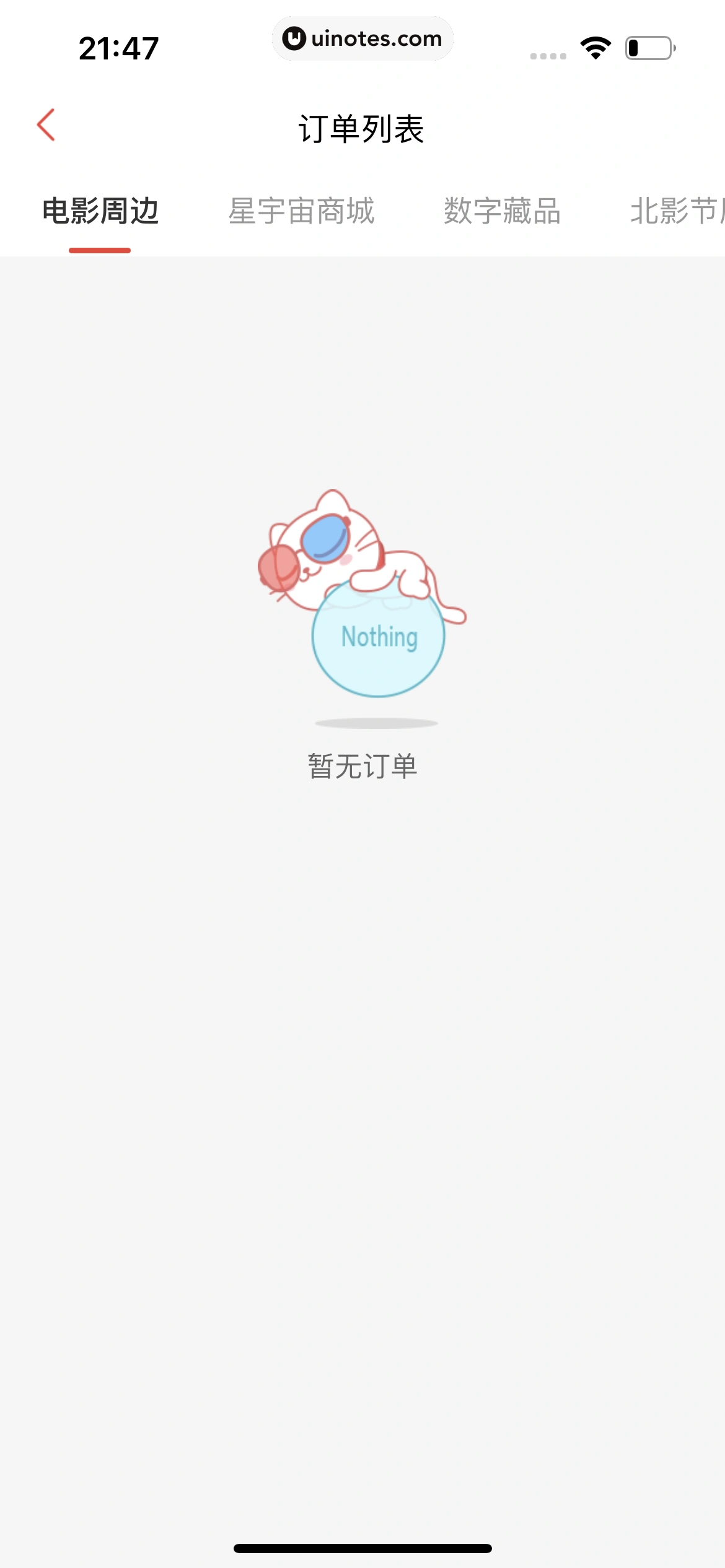Switch to the 星宇宙商城 tab
This screenshot has width=725, height=1568.
tap(301, 211)
